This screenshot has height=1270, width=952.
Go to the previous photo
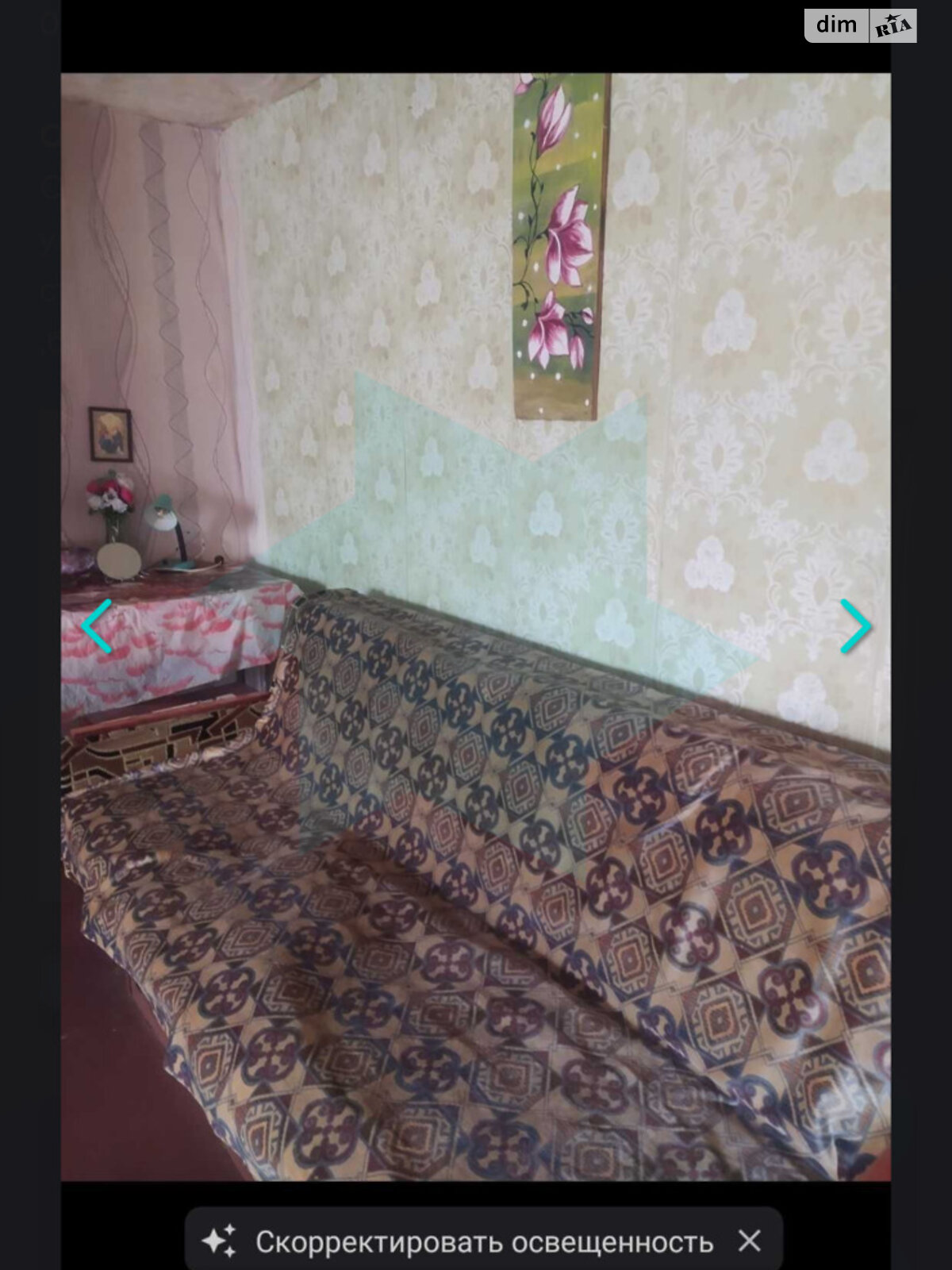click(x=97, y=626)
